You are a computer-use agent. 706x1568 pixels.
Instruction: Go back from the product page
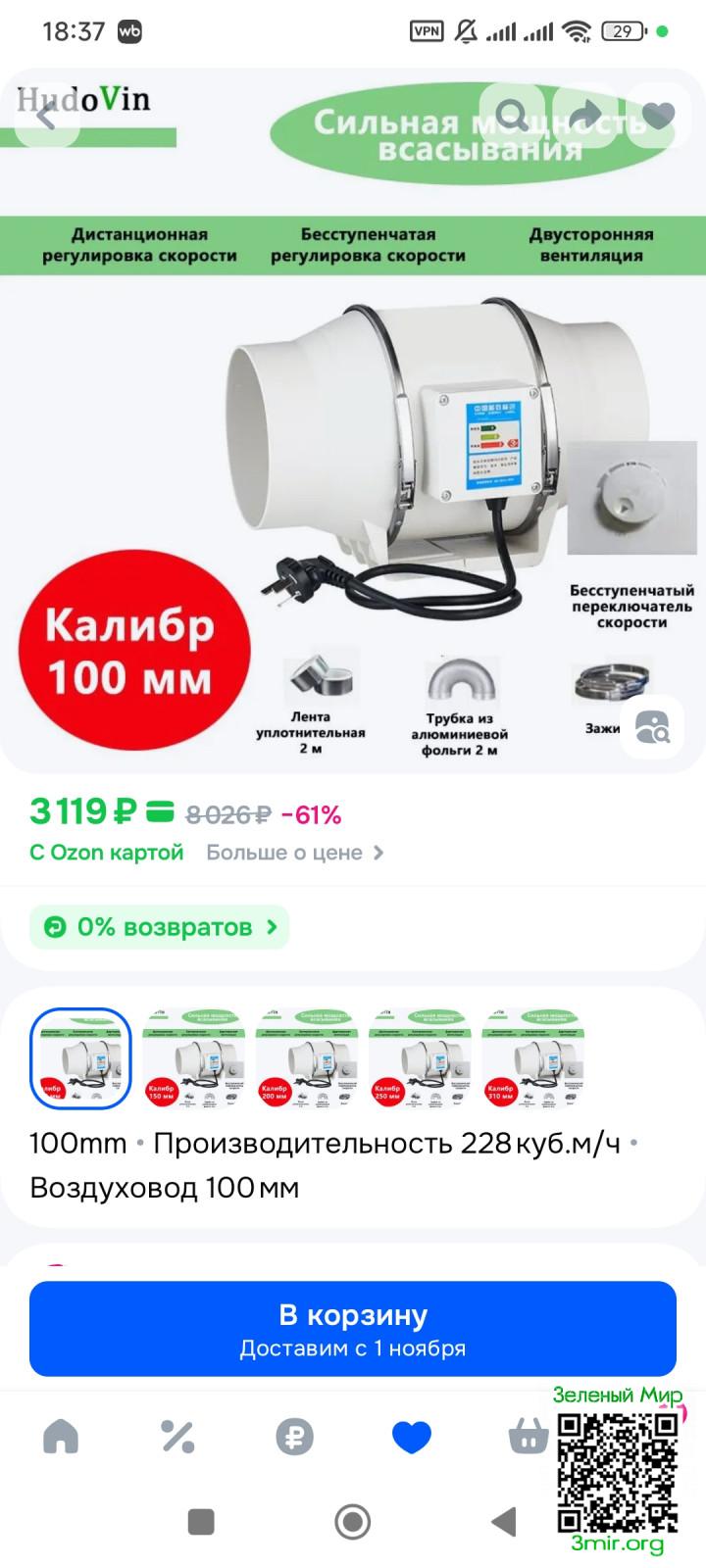[45, 116]
